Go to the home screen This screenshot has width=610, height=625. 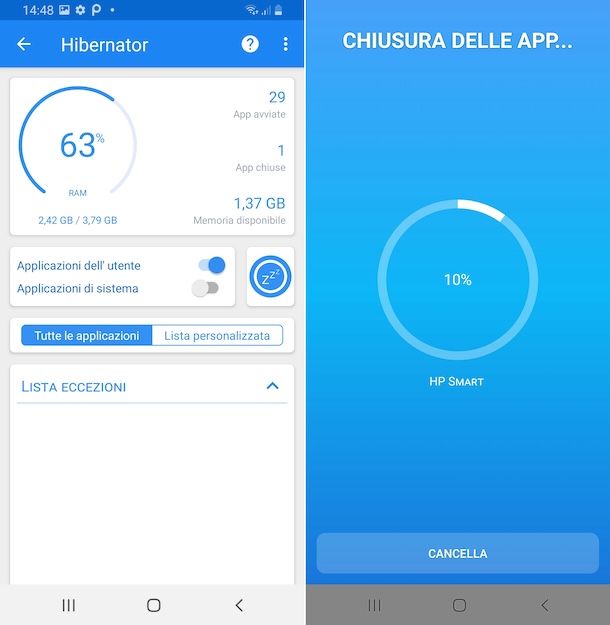154,605
